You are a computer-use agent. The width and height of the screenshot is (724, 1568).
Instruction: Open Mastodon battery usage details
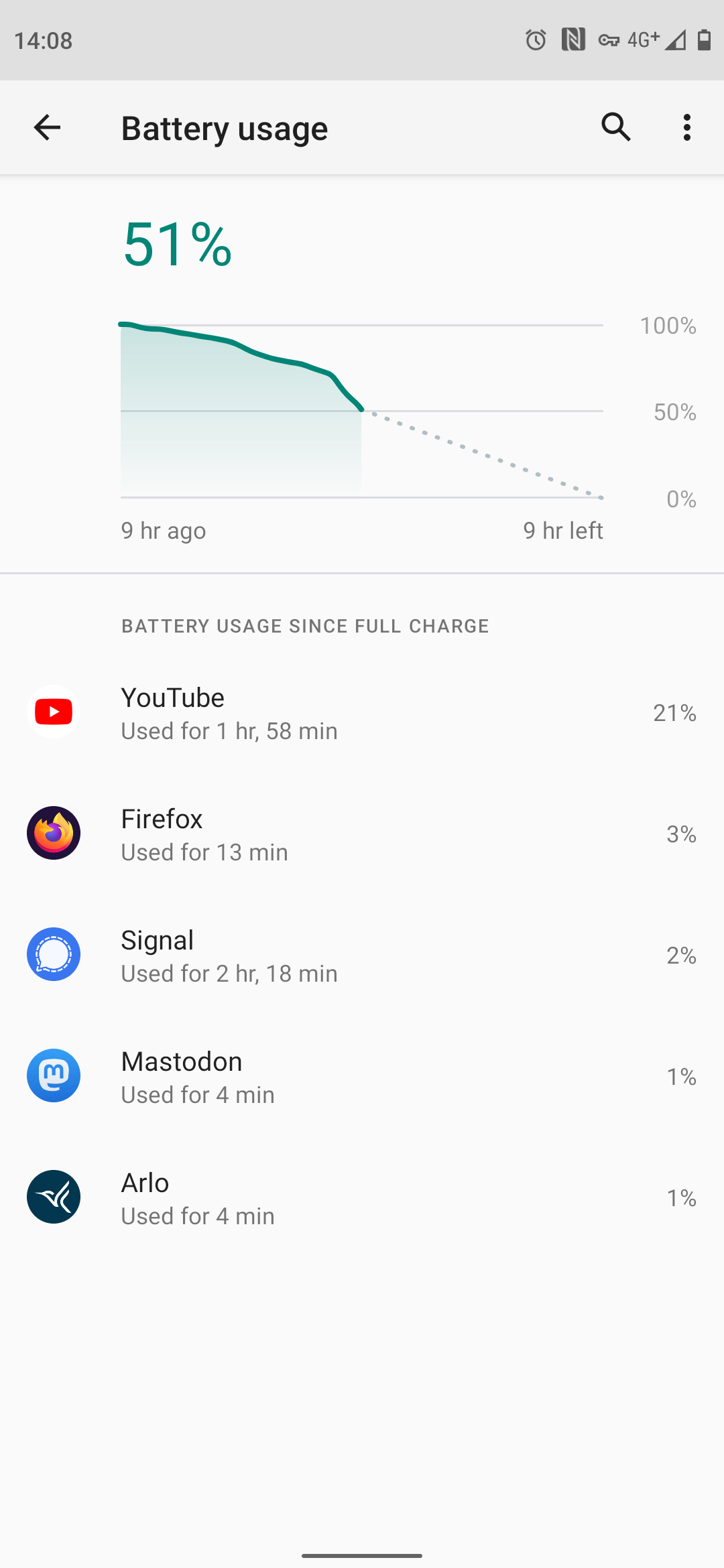point(362,1077)
